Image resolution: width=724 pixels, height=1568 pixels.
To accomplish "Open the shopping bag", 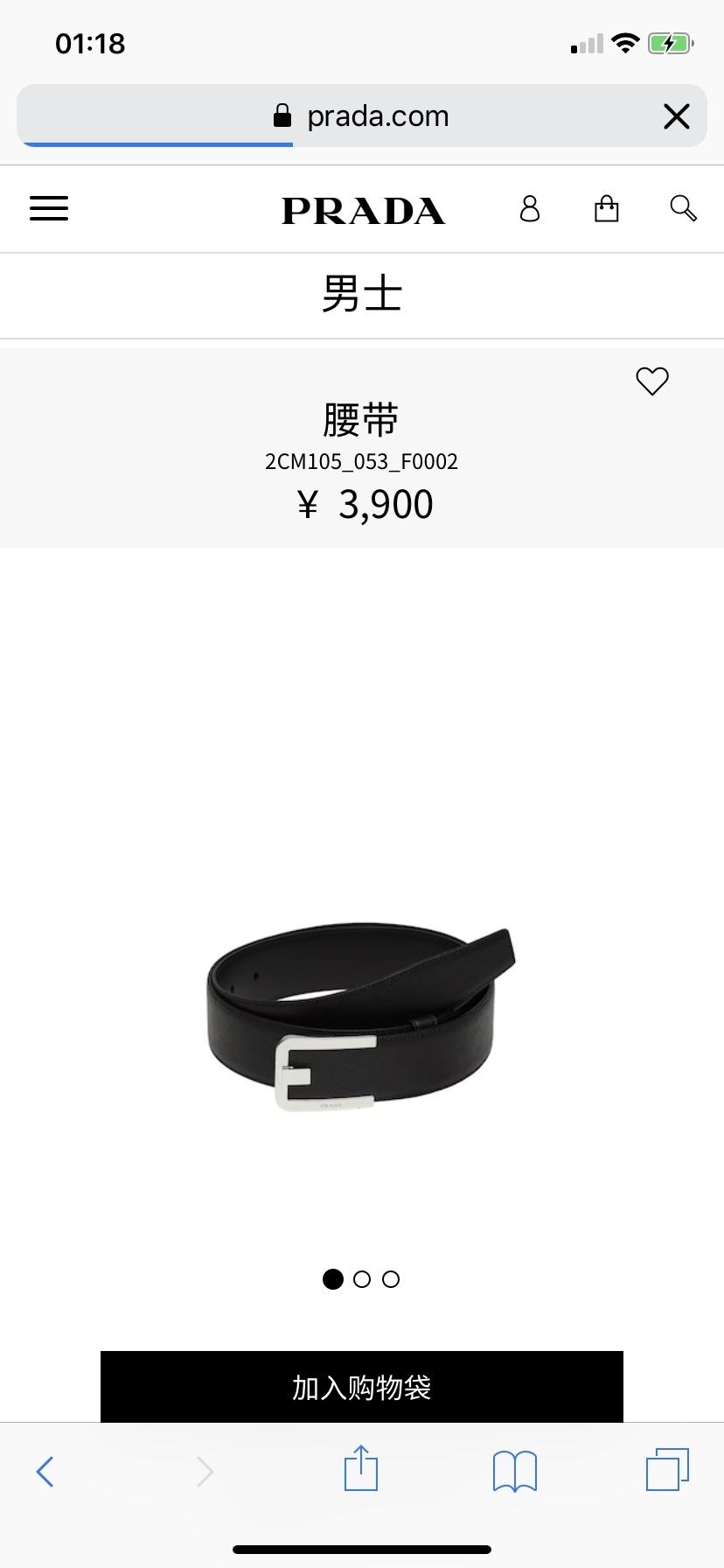I will (x=606, y=208).
